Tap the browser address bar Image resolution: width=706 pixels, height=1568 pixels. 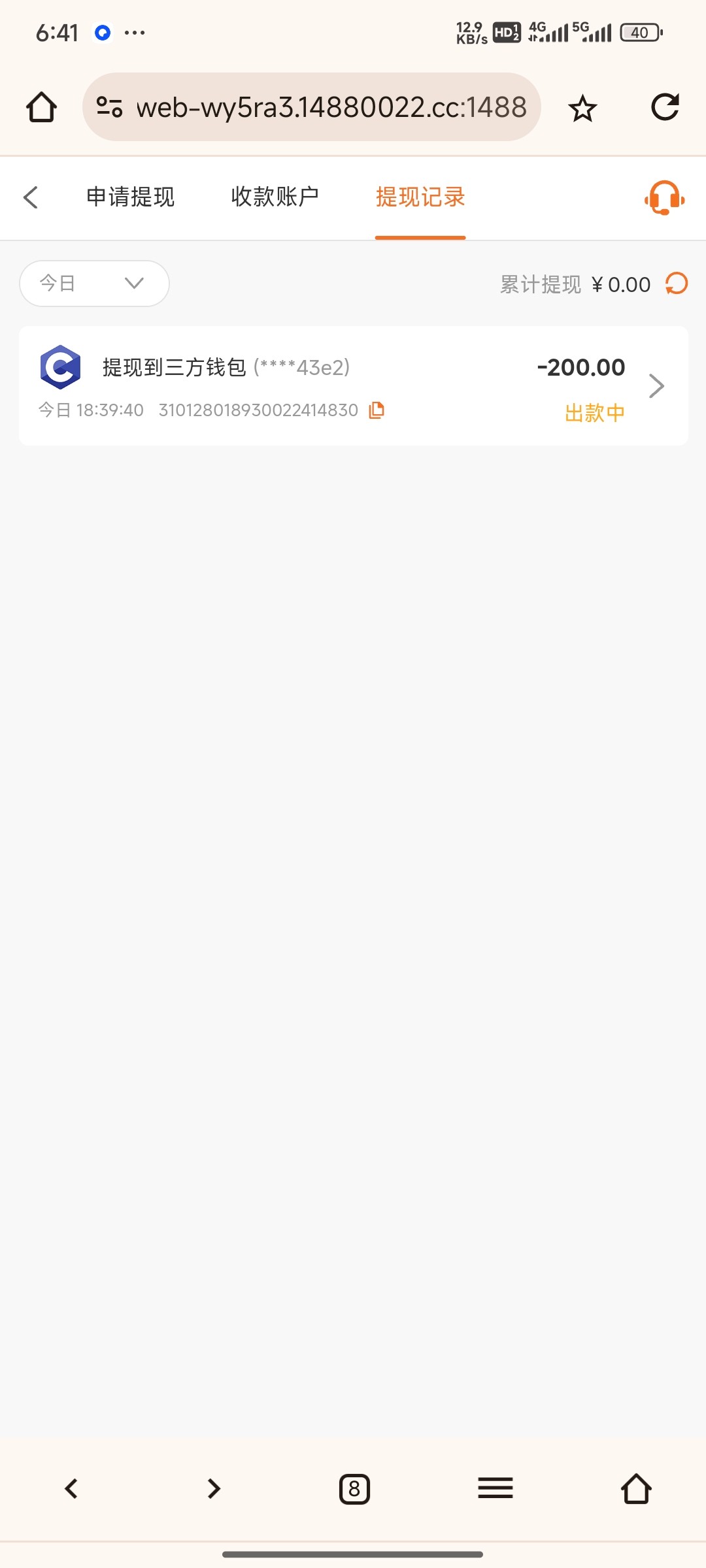(x=312, y=107)
